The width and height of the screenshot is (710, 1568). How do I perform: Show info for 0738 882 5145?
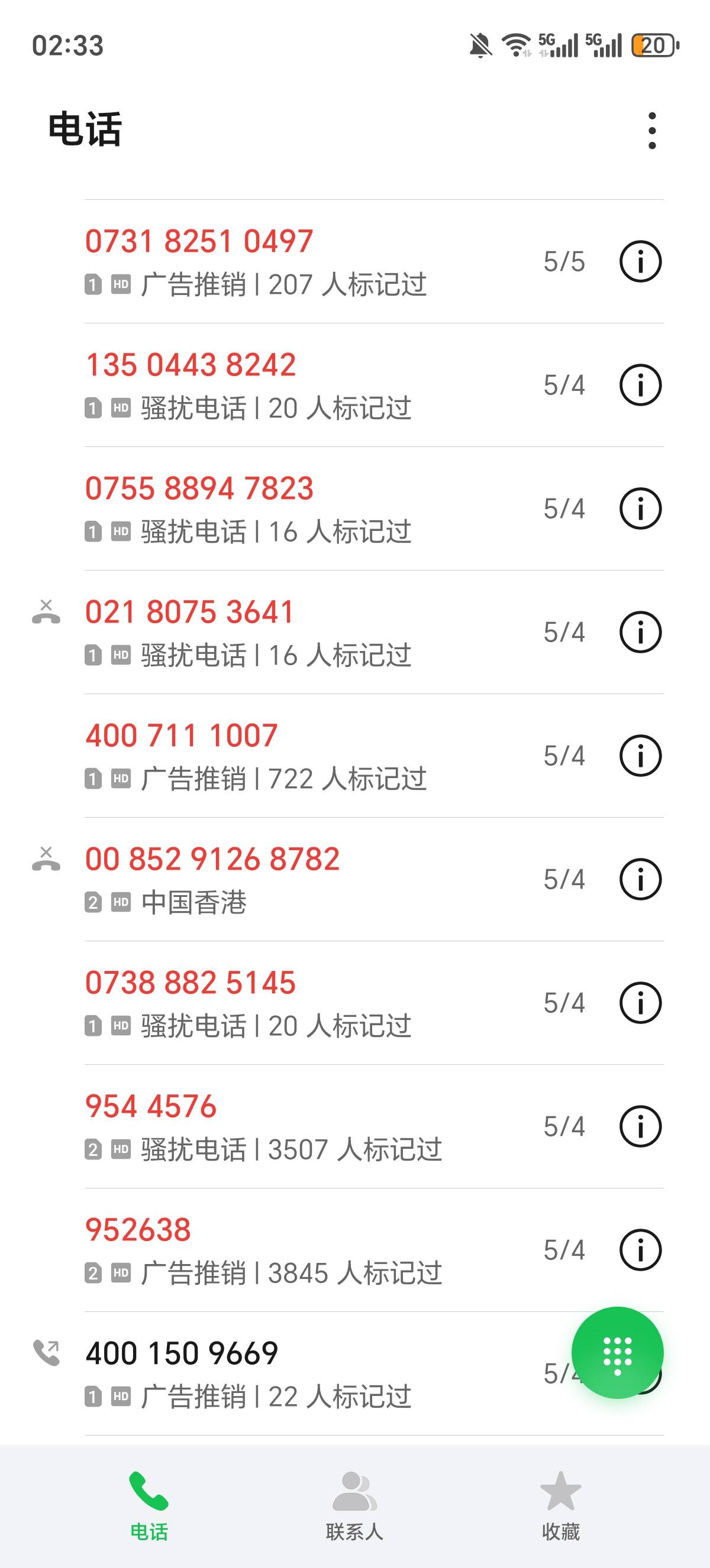pos(640,1003)
